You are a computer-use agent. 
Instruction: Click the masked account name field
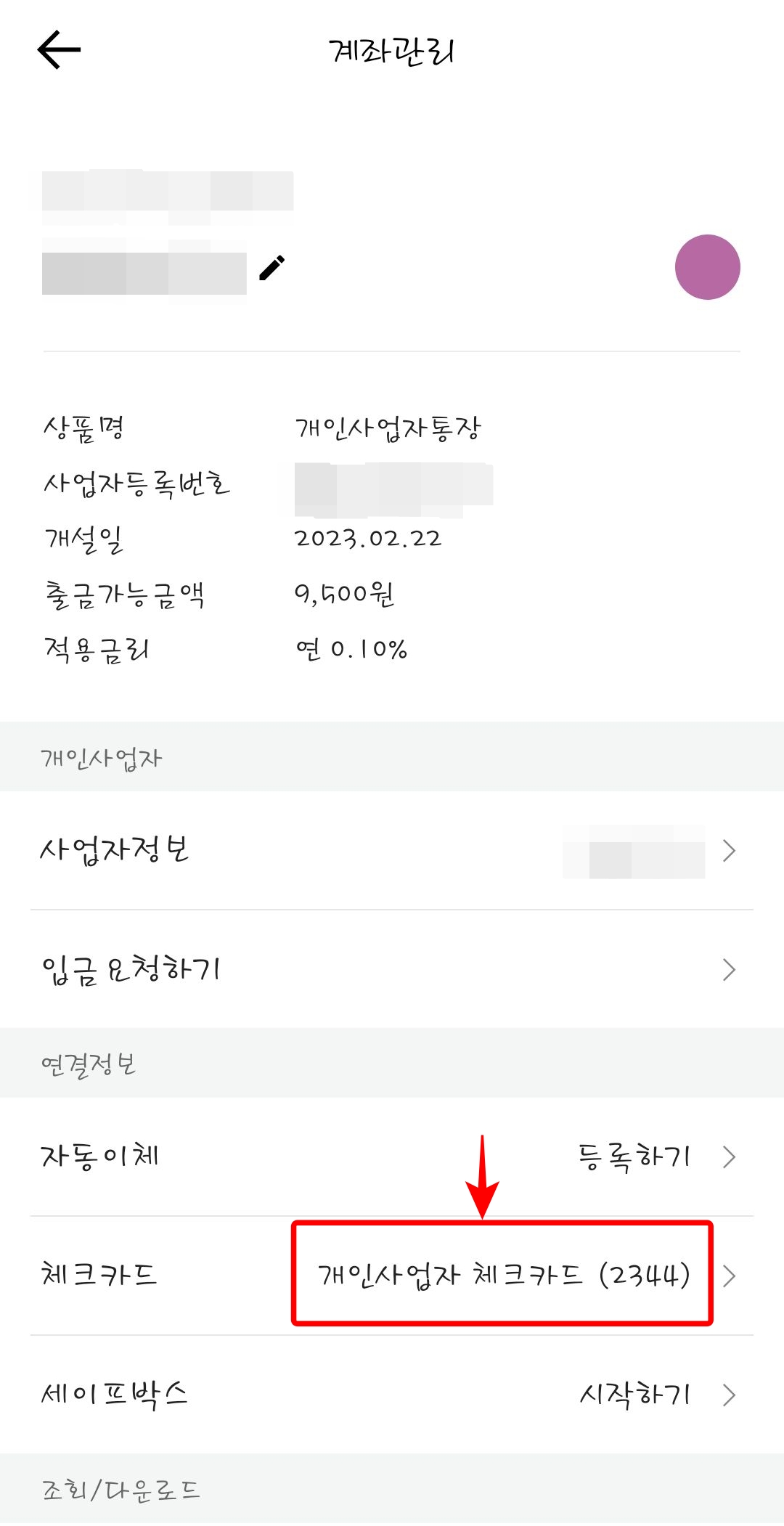[x=145, y=269]
